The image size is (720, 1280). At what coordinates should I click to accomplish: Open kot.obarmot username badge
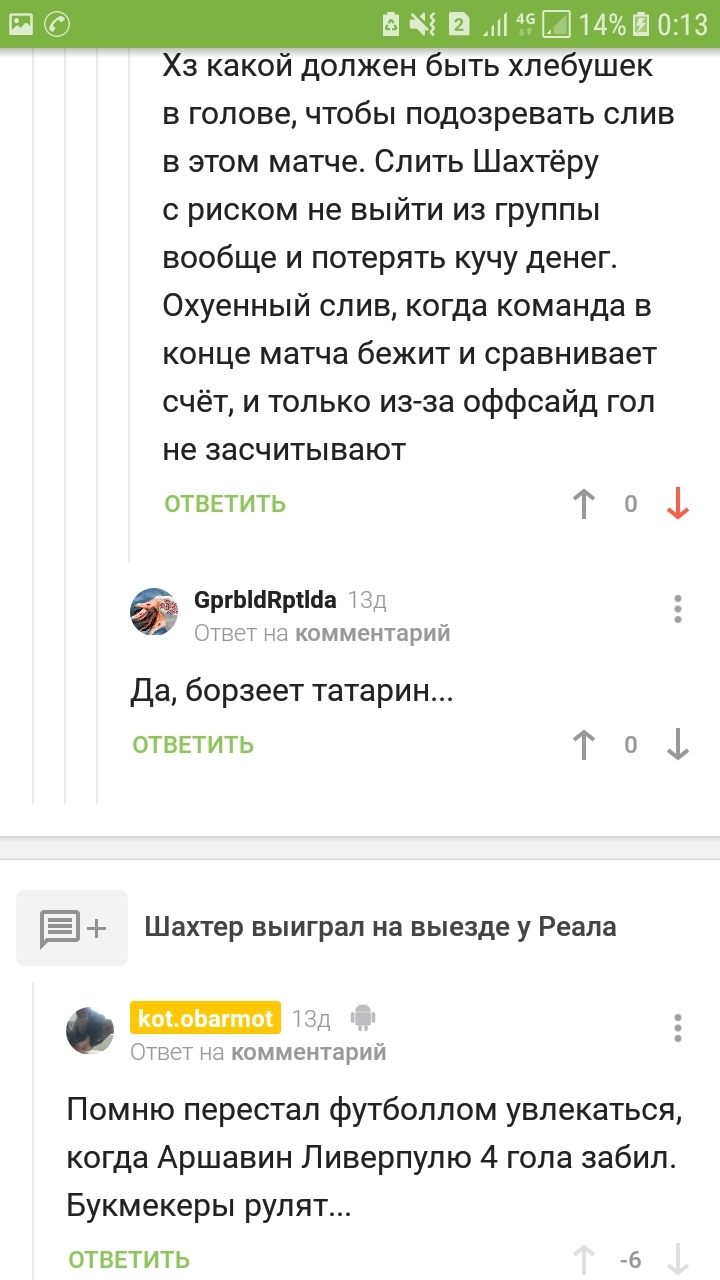click(205, 1019)
